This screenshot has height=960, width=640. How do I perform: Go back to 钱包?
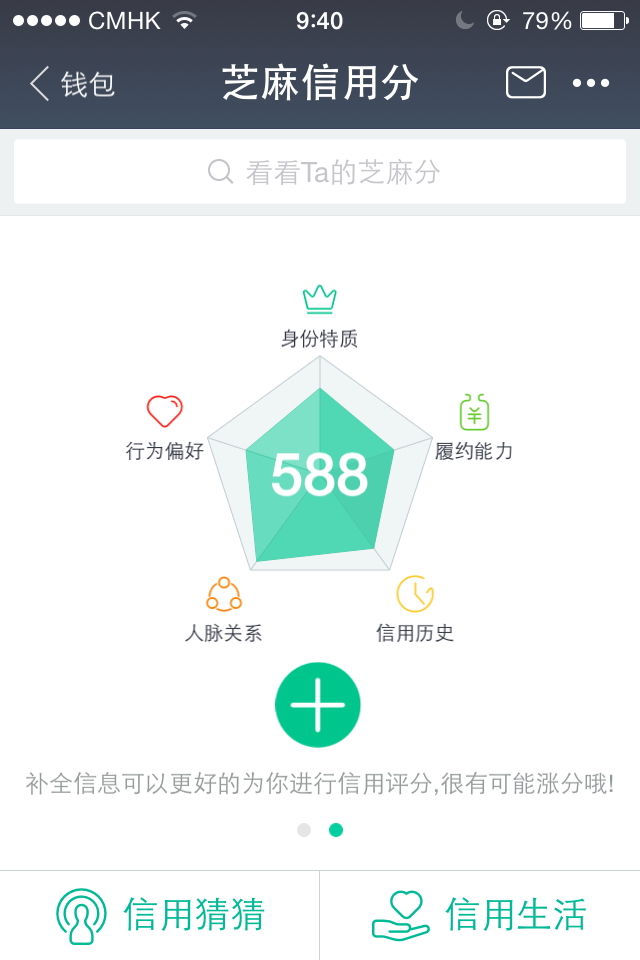pos(72,84)
